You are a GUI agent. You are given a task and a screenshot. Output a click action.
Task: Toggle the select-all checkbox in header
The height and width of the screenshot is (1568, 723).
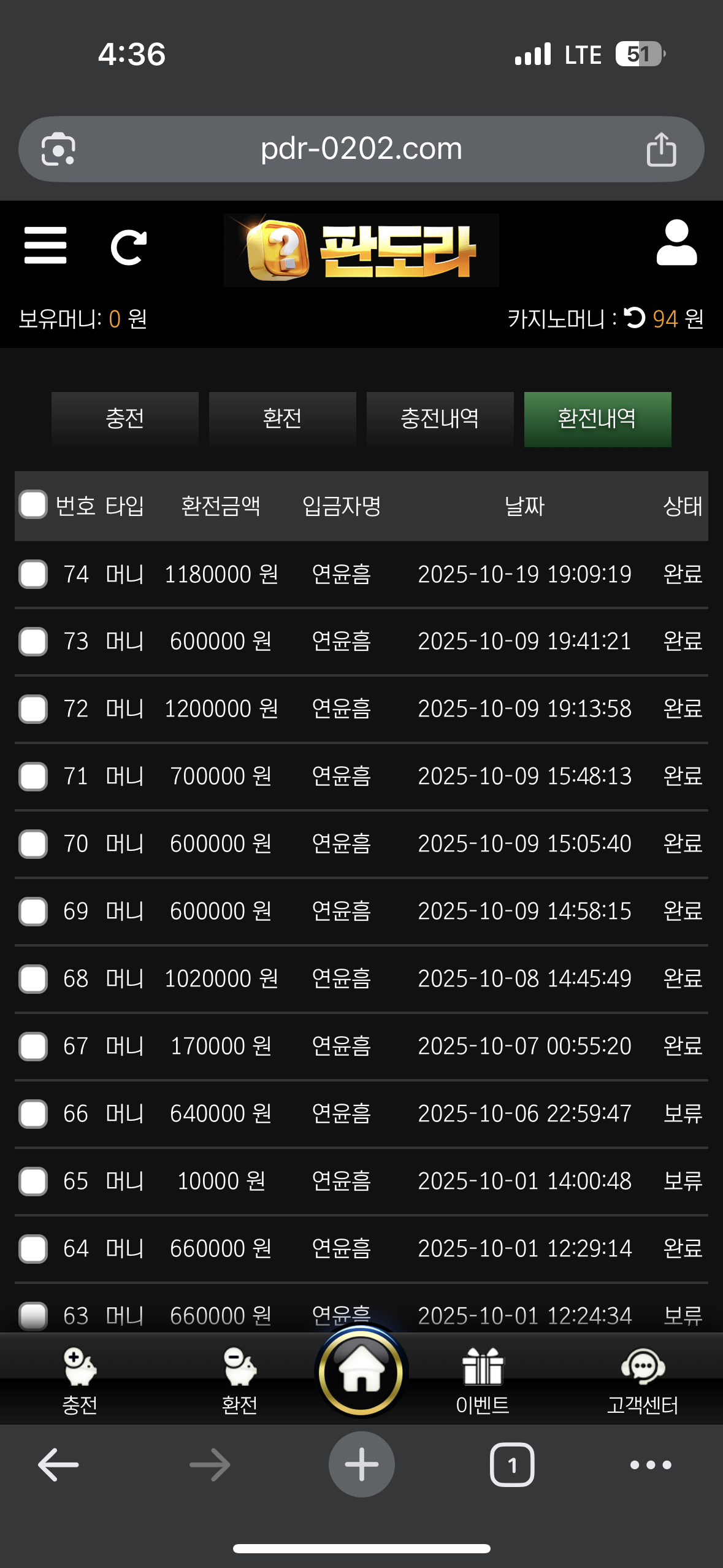[x=33, y=505]
